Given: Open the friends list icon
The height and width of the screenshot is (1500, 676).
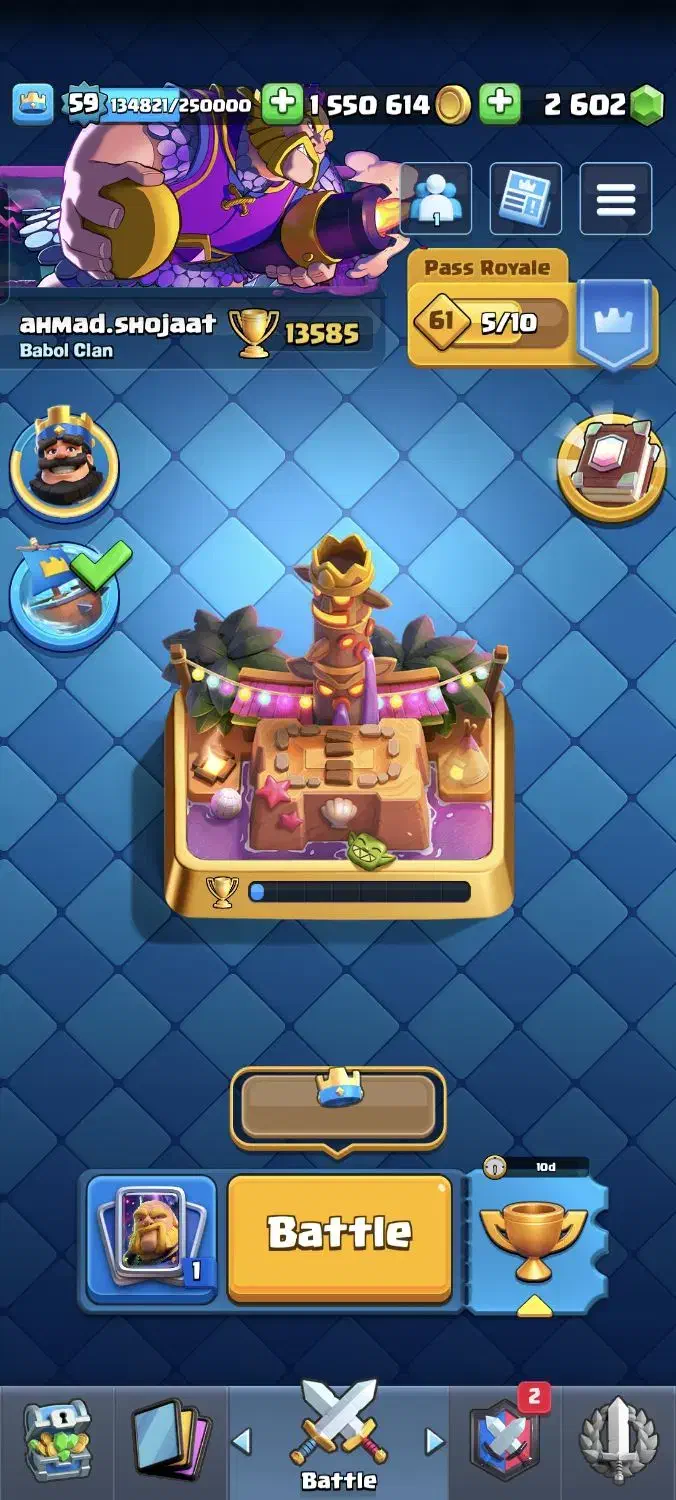Looking at the screenshot, I should click(x=435, y=200).
